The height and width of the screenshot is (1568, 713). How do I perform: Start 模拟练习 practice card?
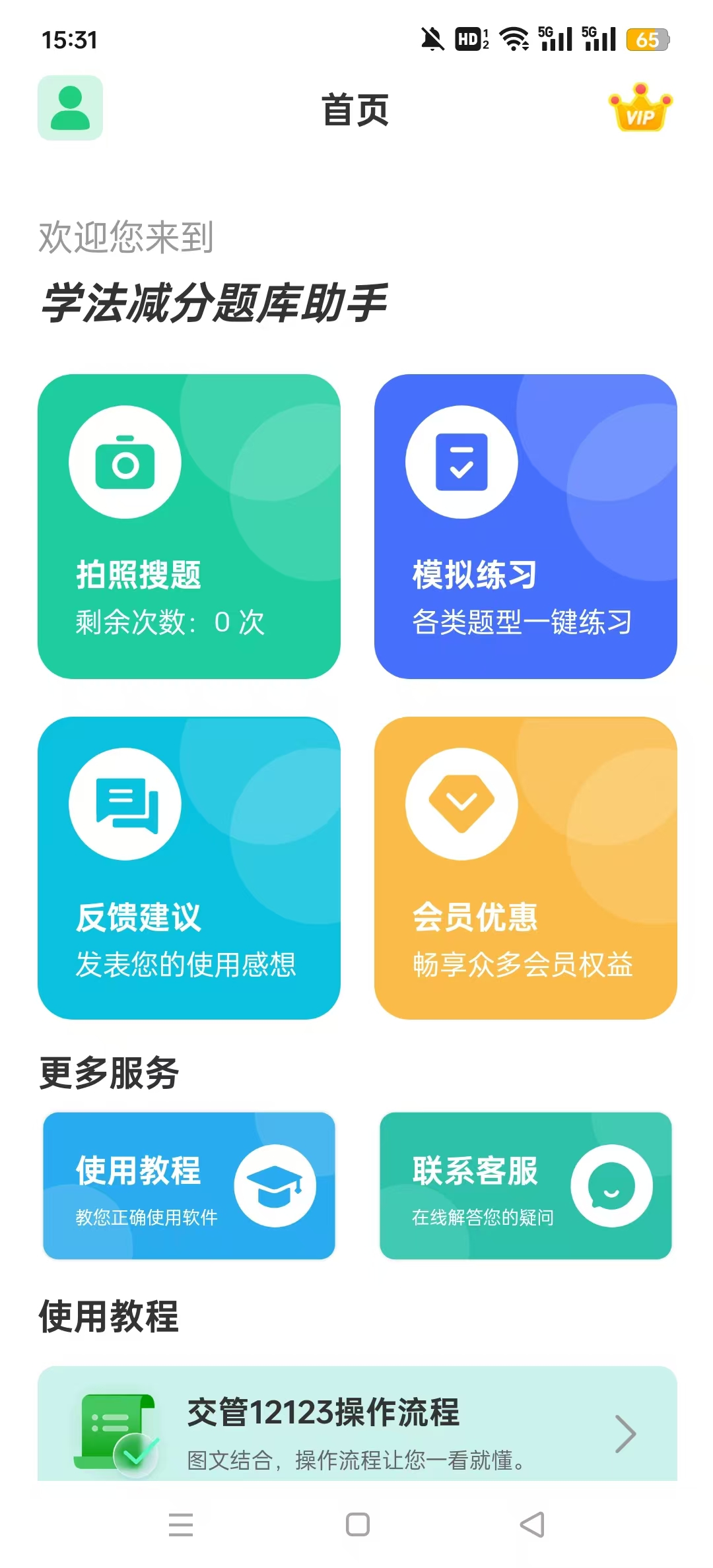click(x=526, y=526)
